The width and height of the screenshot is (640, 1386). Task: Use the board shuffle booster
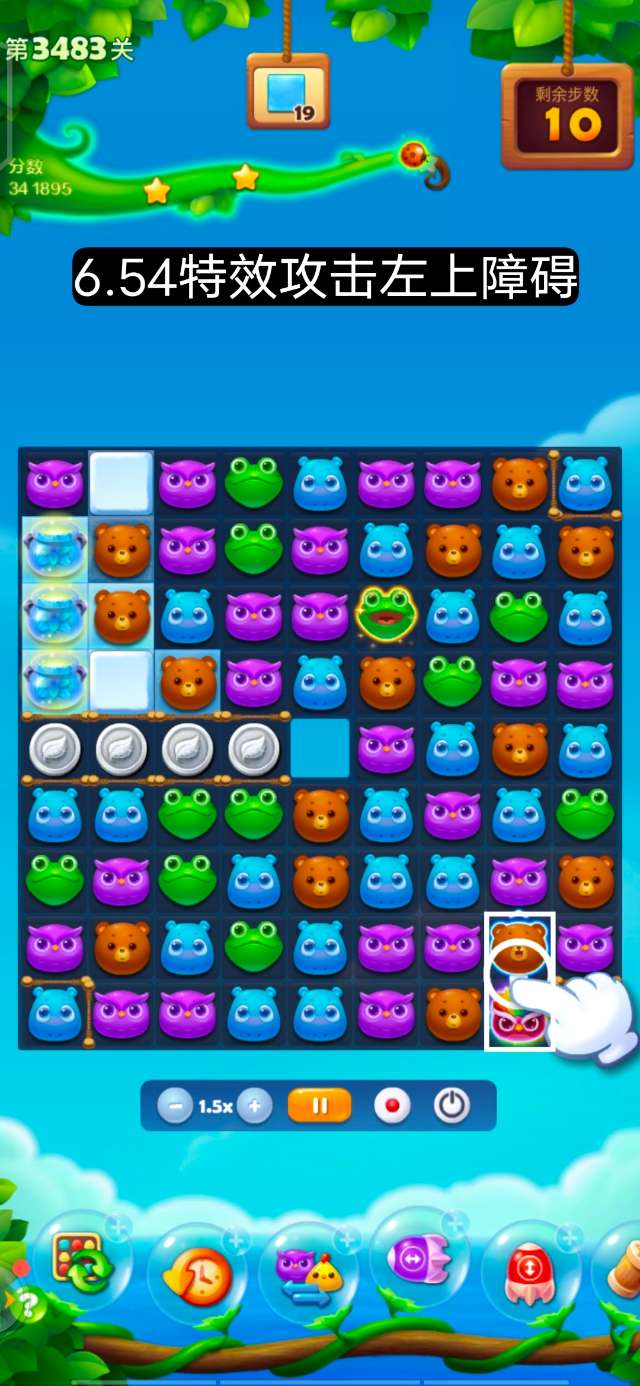[x=81, y=1264]
